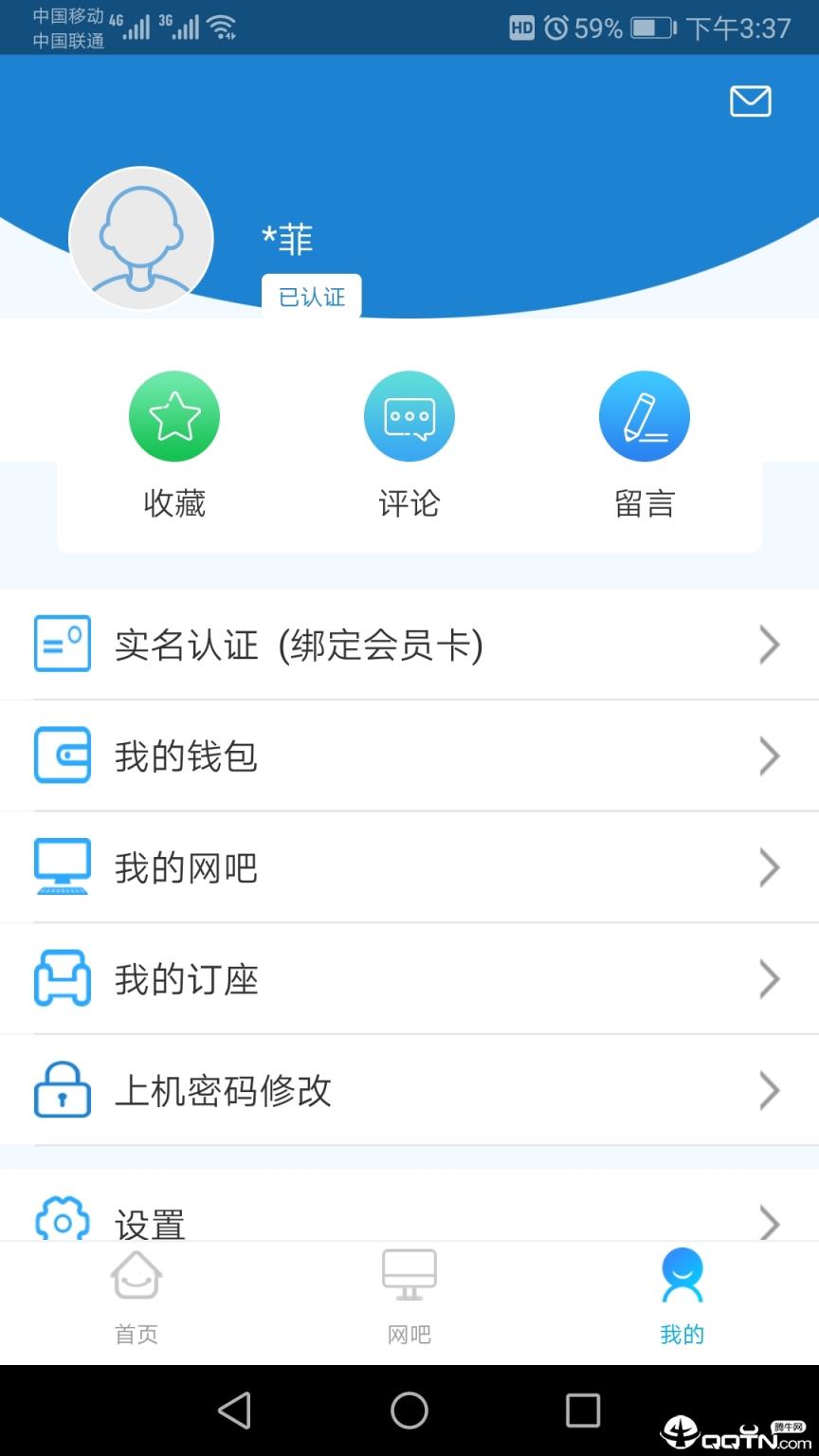Expand the 我的订座 row chevron
The height and width of the screenshot is (1456, 819).
click(770, 978)
